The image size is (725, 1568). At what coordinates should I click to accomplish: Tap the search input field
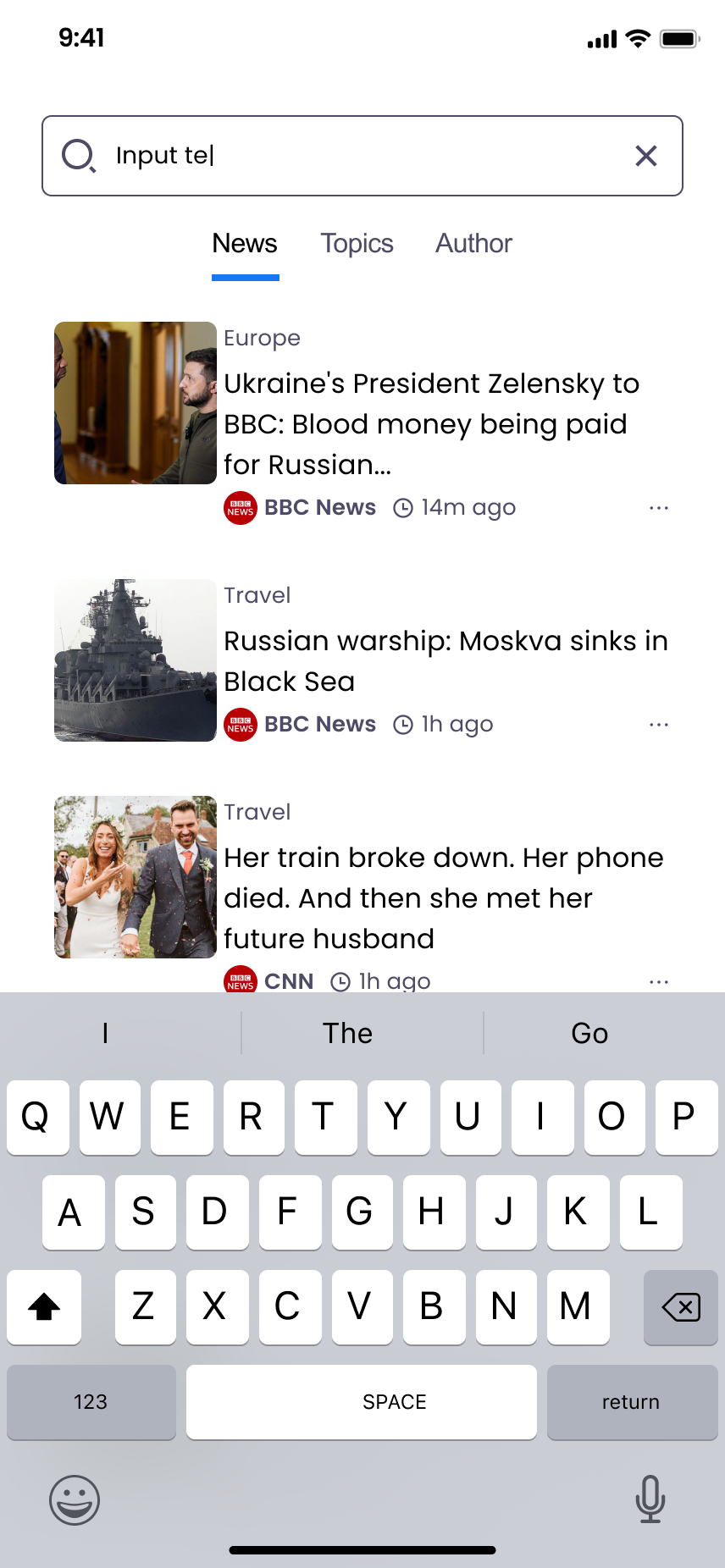click(362, 156)
